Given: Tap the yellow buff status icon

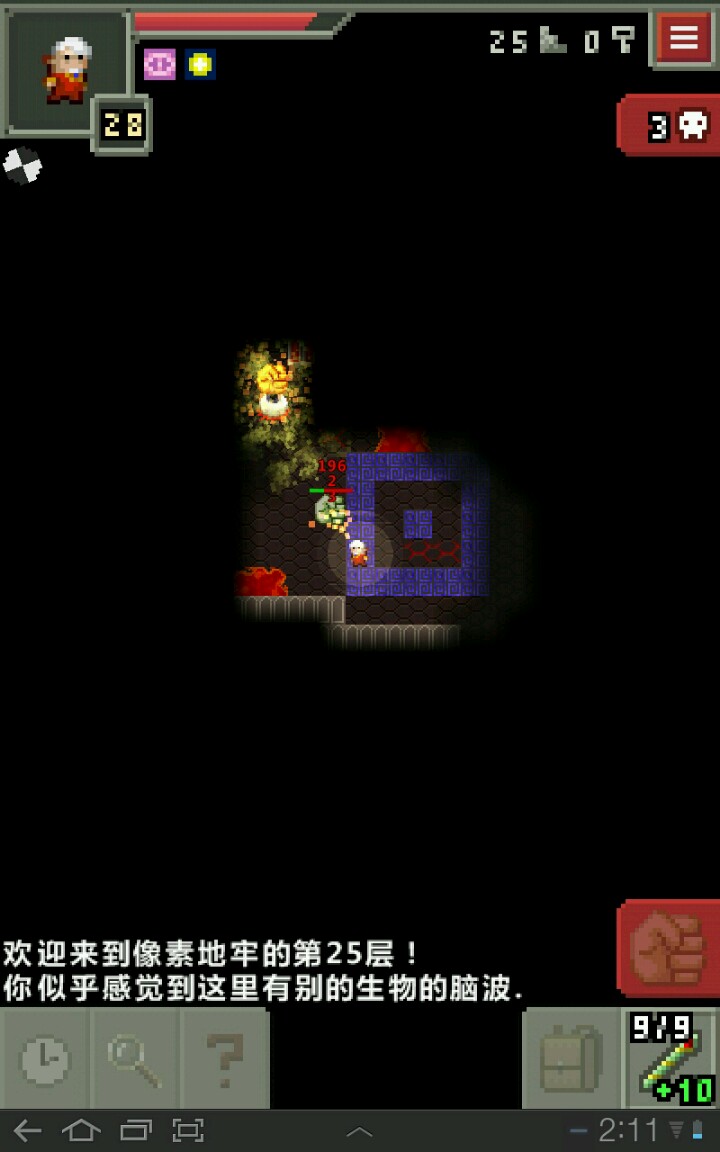Looking at the screenshot, I should (200, 64).
